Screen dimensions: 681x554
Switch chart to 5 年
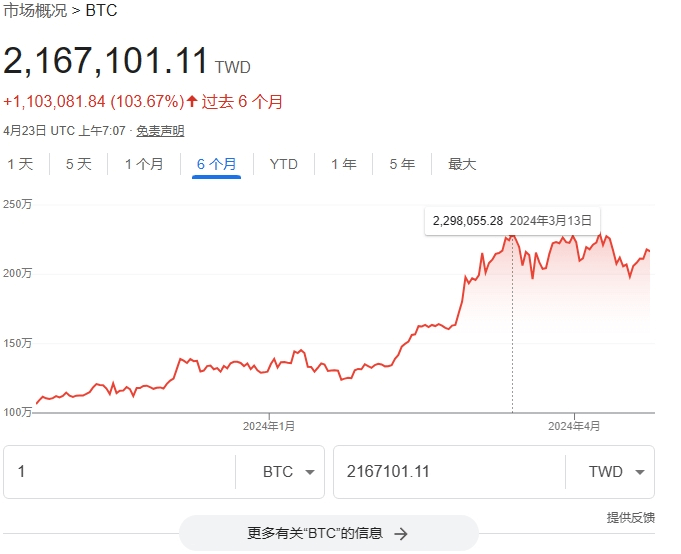click(402, 164)
